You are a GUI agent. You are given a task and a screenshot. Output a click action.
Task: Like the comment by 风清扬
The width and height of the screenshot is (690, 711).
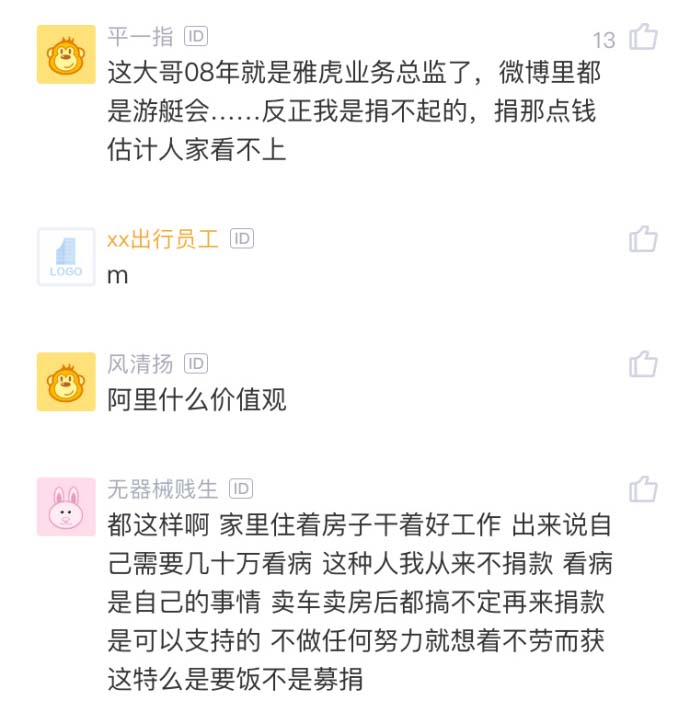[643, 364]
